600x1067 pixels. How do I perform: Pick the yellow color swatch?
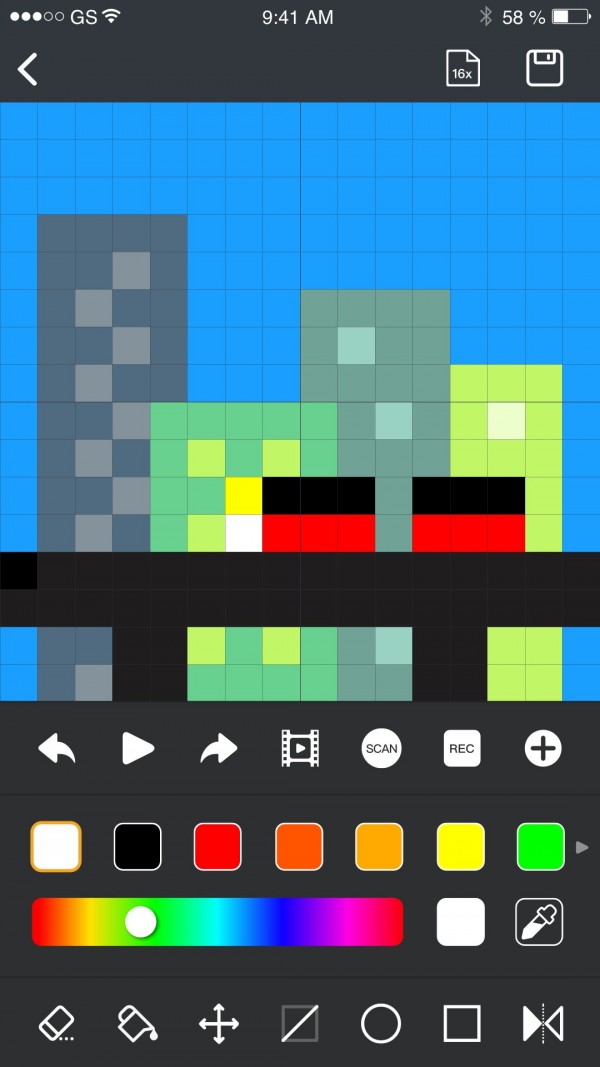coord(461,847)
